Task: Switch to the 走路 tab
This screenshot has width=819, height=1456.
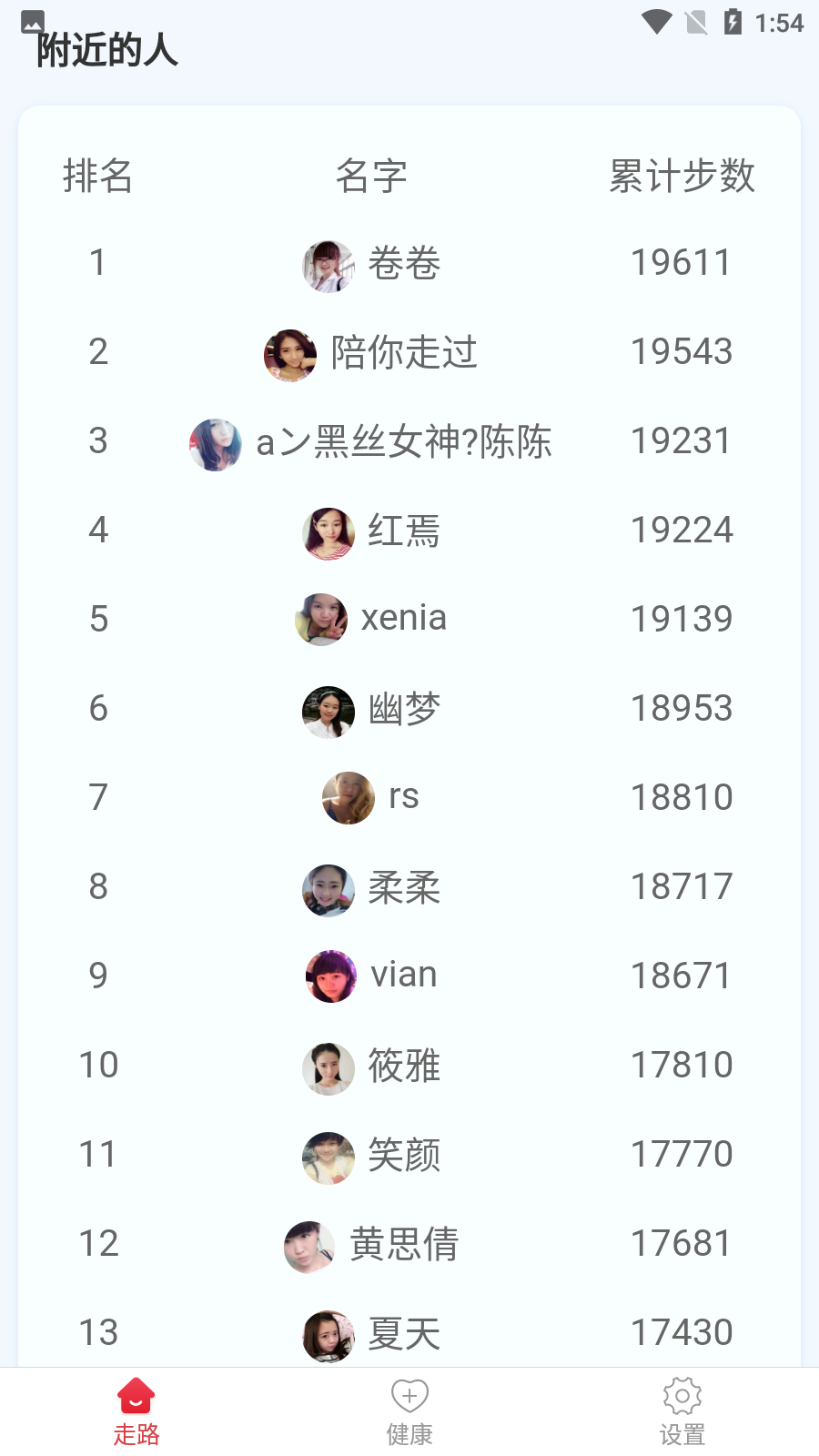Action: (x=136, y=1412)
